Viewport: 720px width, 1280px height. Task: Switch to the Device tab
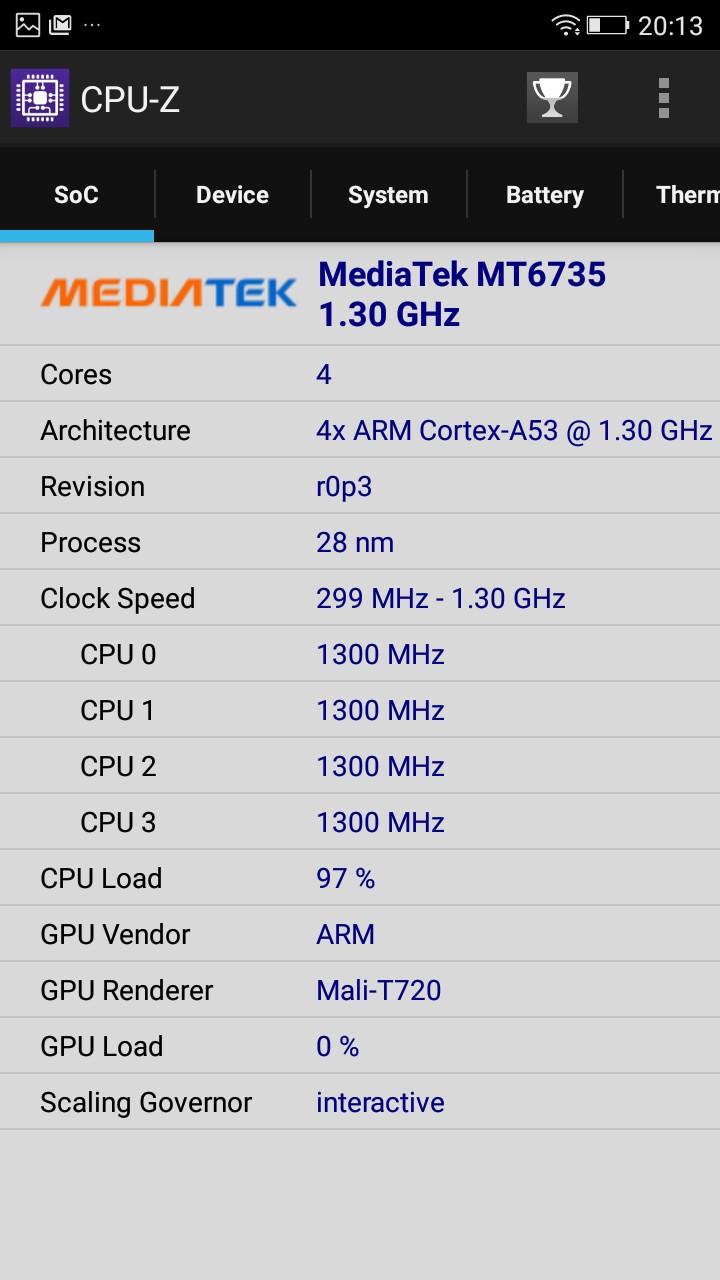(x=232, y=195)
